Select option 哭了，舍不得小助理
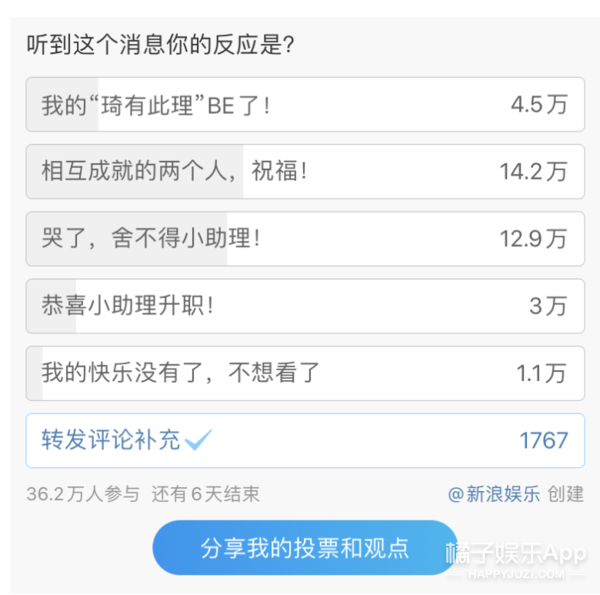Image resolution: width=600 pixels, height=595 pixels. click(x=304, y=238)
